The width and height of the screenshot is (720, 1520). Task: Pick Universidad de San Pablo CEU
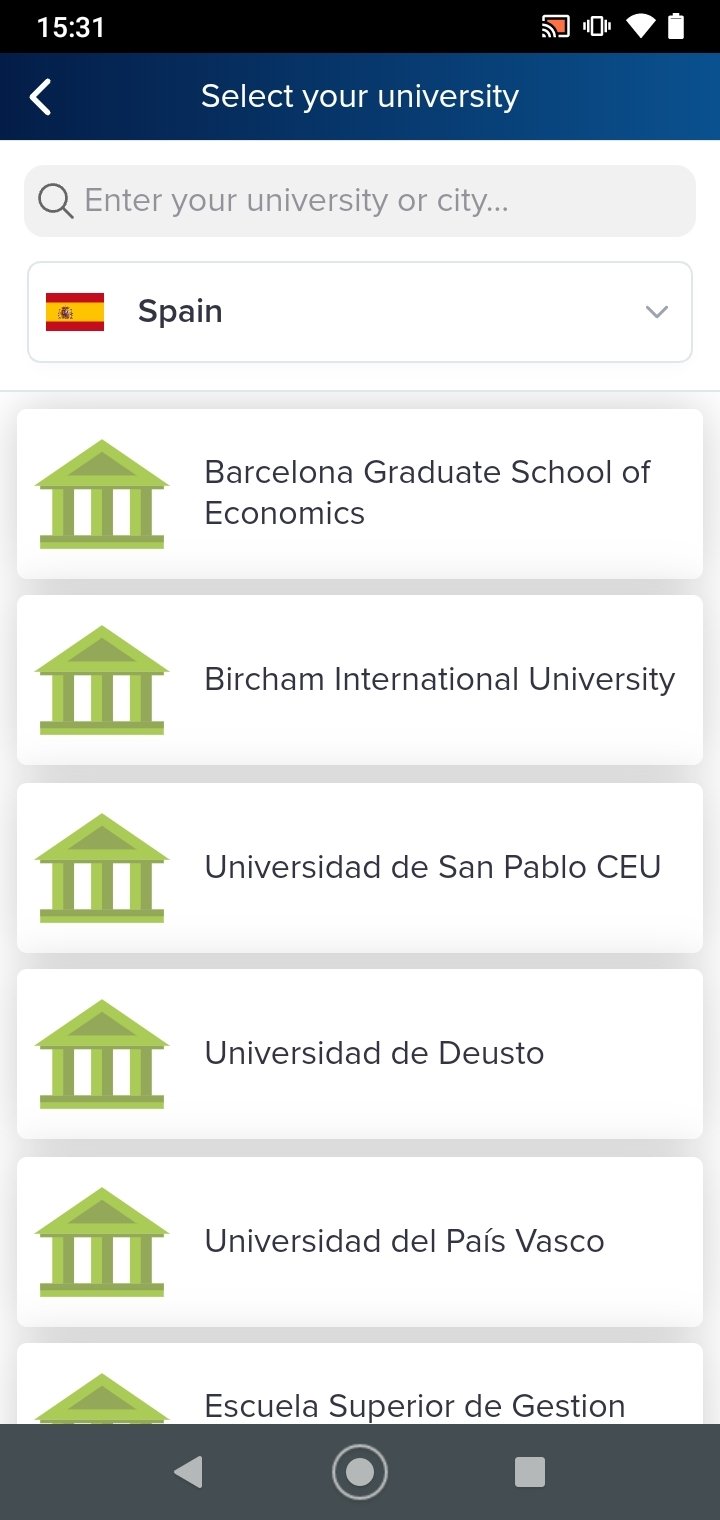click(360, 867)
